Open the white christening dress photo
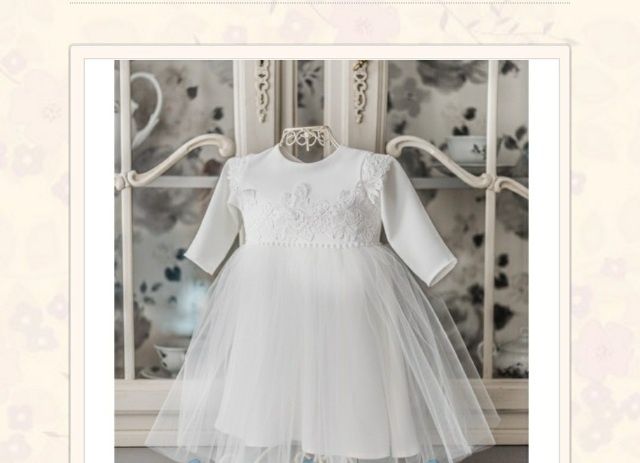This screenshot has height=463, width=640. (321, 261)
